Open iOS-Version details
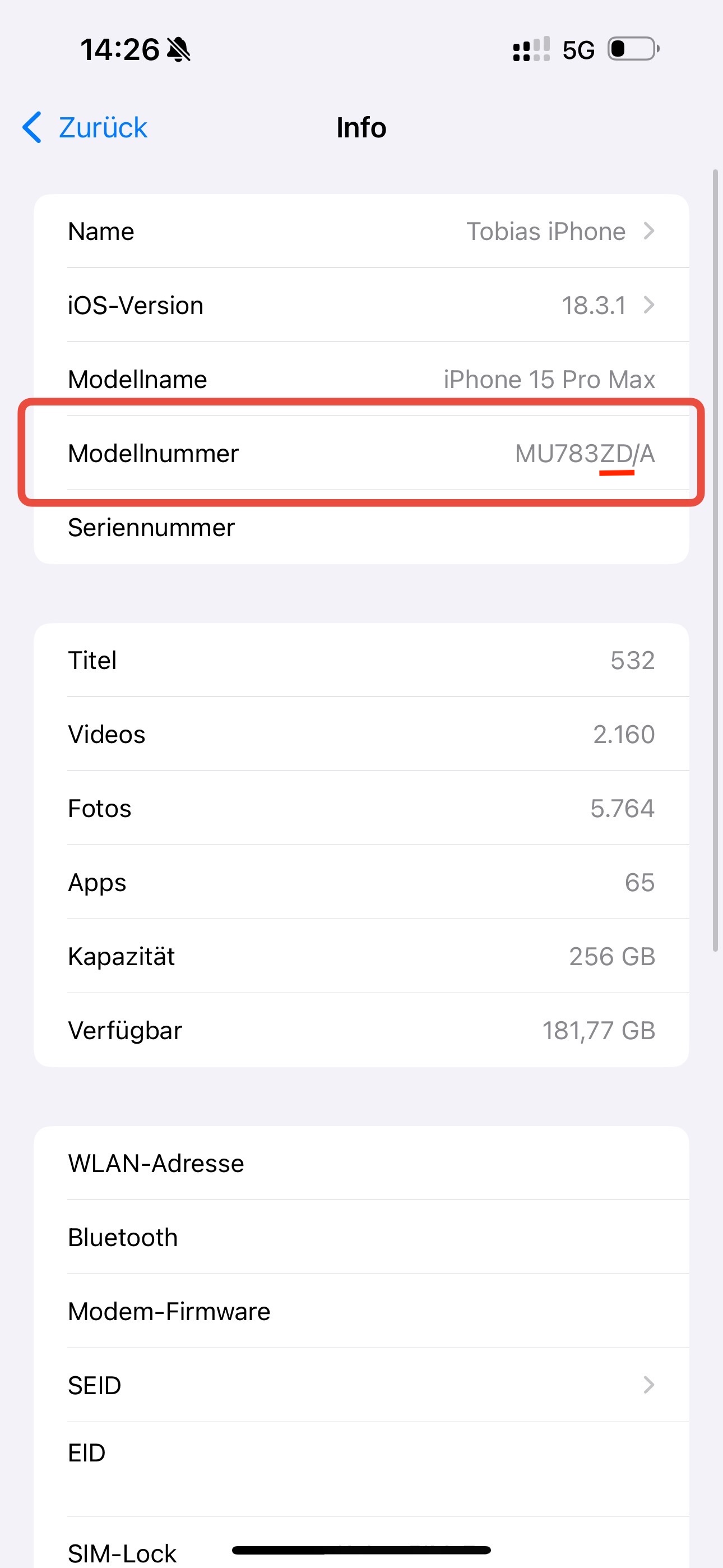723x1568 pixels. point(361,306)
